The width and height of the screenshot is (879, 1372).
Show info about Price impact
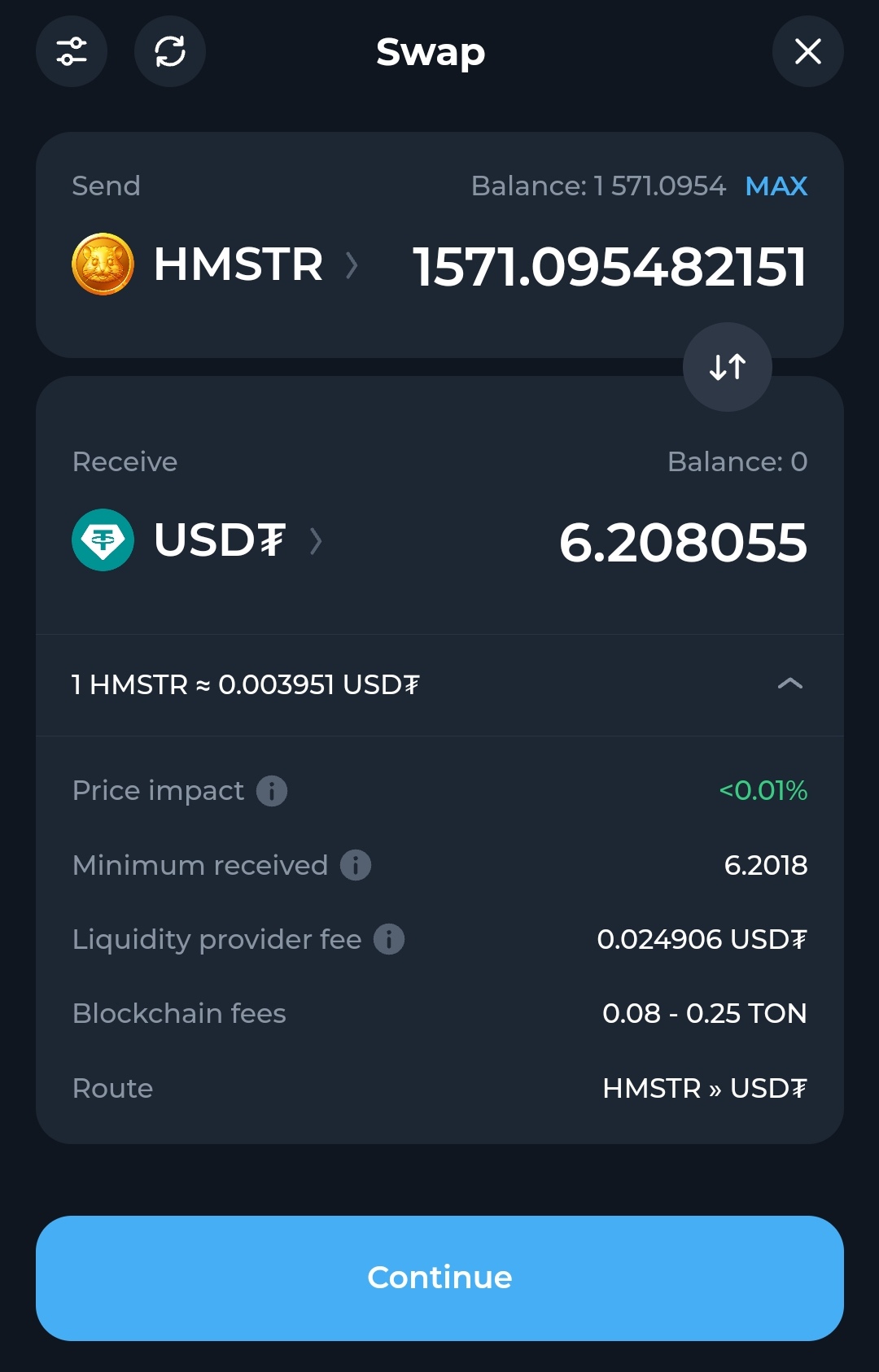click(272, 791)
